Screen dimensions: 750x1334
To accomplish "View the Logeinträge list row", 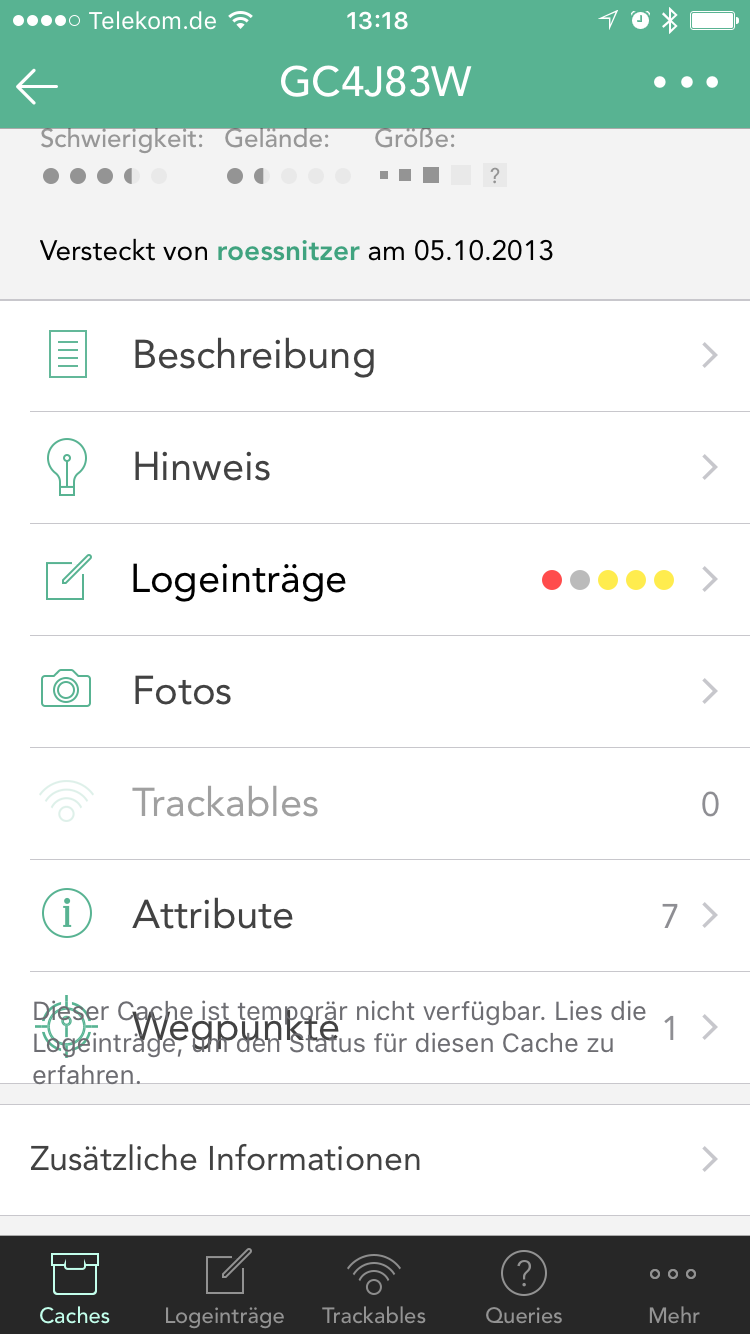I will [x=375, y=580].
